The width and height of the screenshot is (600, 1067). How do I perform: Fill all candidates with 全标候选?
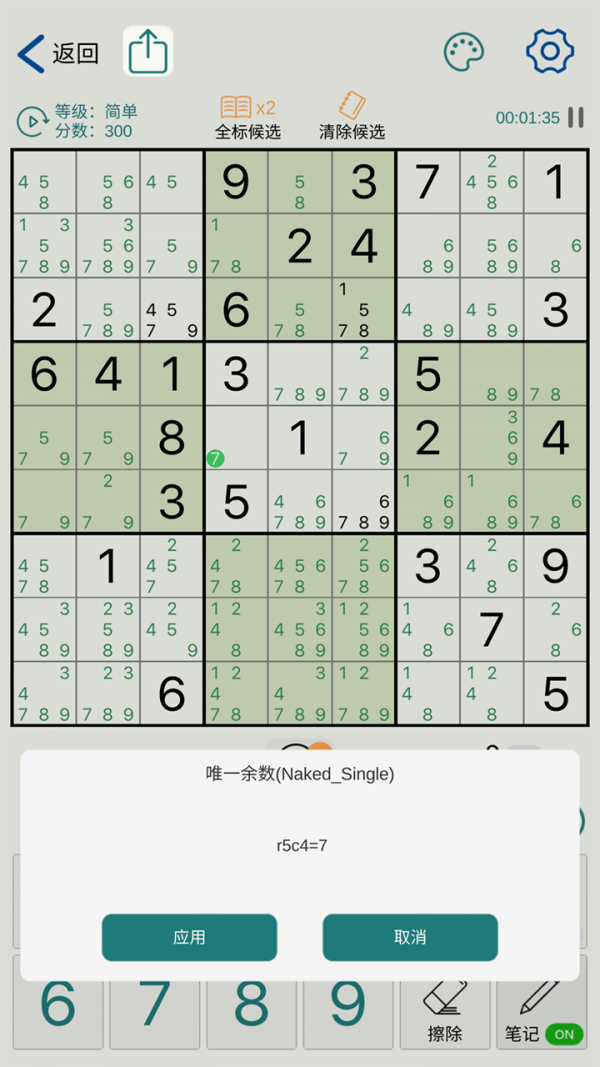[x=248, y=117]
